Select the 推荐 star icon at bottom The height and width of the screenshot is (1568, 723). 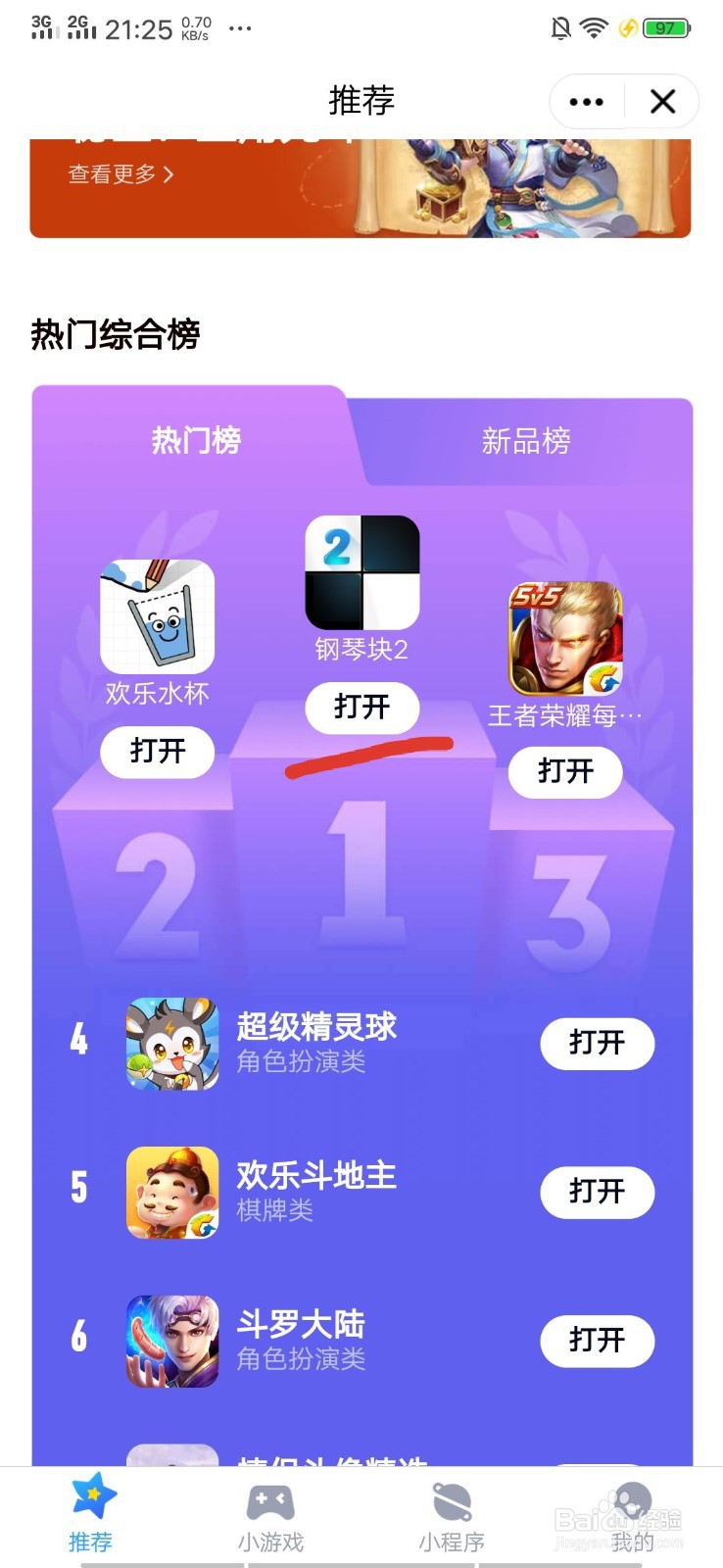[x=91, y=1497]
